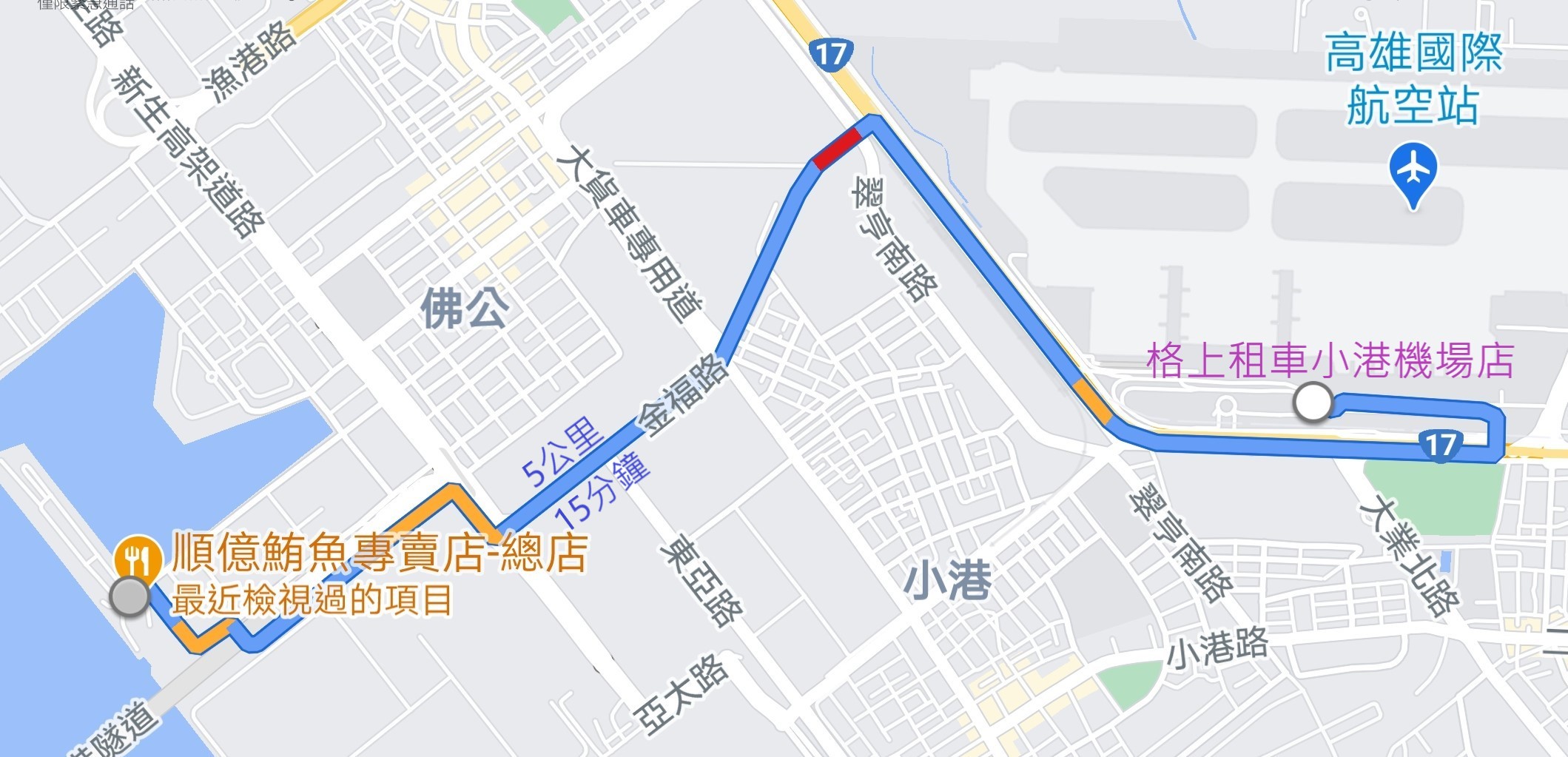Image resolution: width=1568 pixels, height=757 pixels.
Task: Select the 高雄國際航空站 airport pin
Action: pyautogui.click(x=1413, y=172)
